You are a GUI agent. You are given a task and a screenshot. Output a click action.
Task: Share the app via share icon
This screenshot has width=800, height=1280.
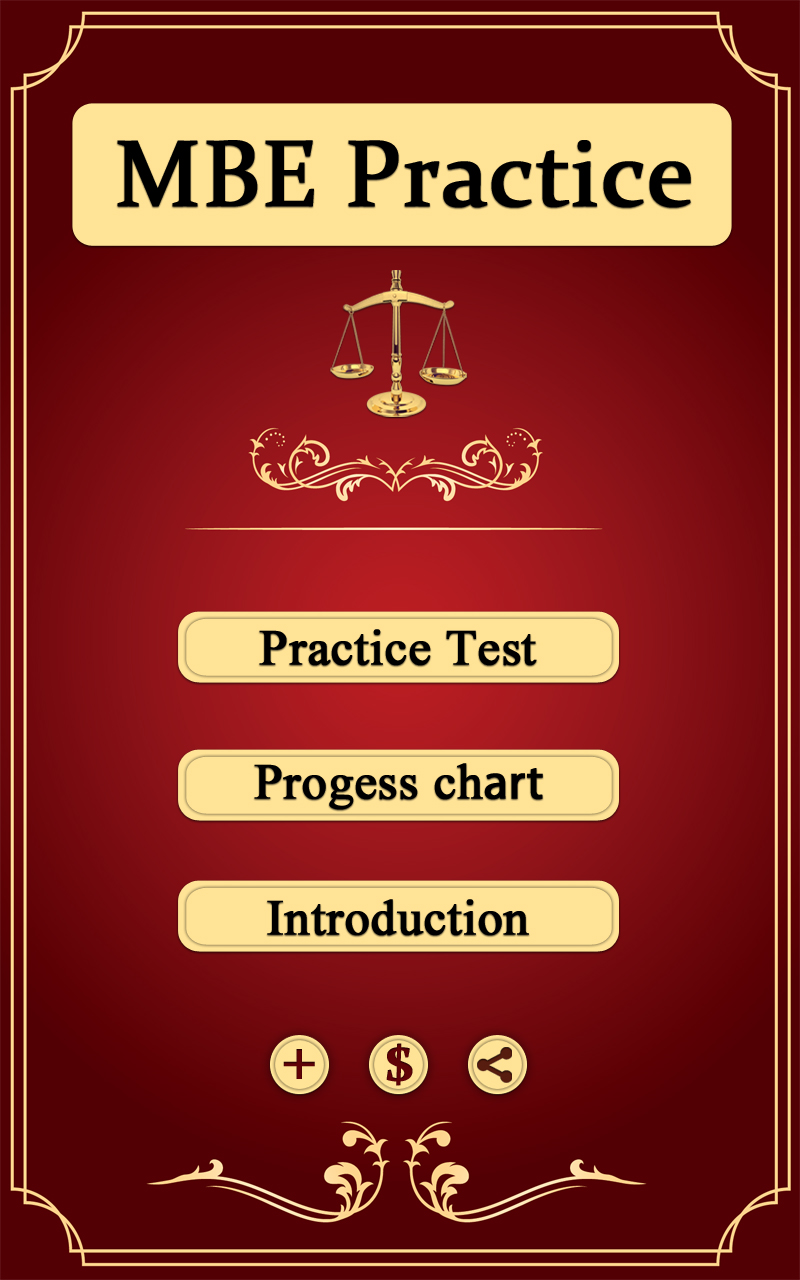pyautogui.click(x=497, y=1064)
